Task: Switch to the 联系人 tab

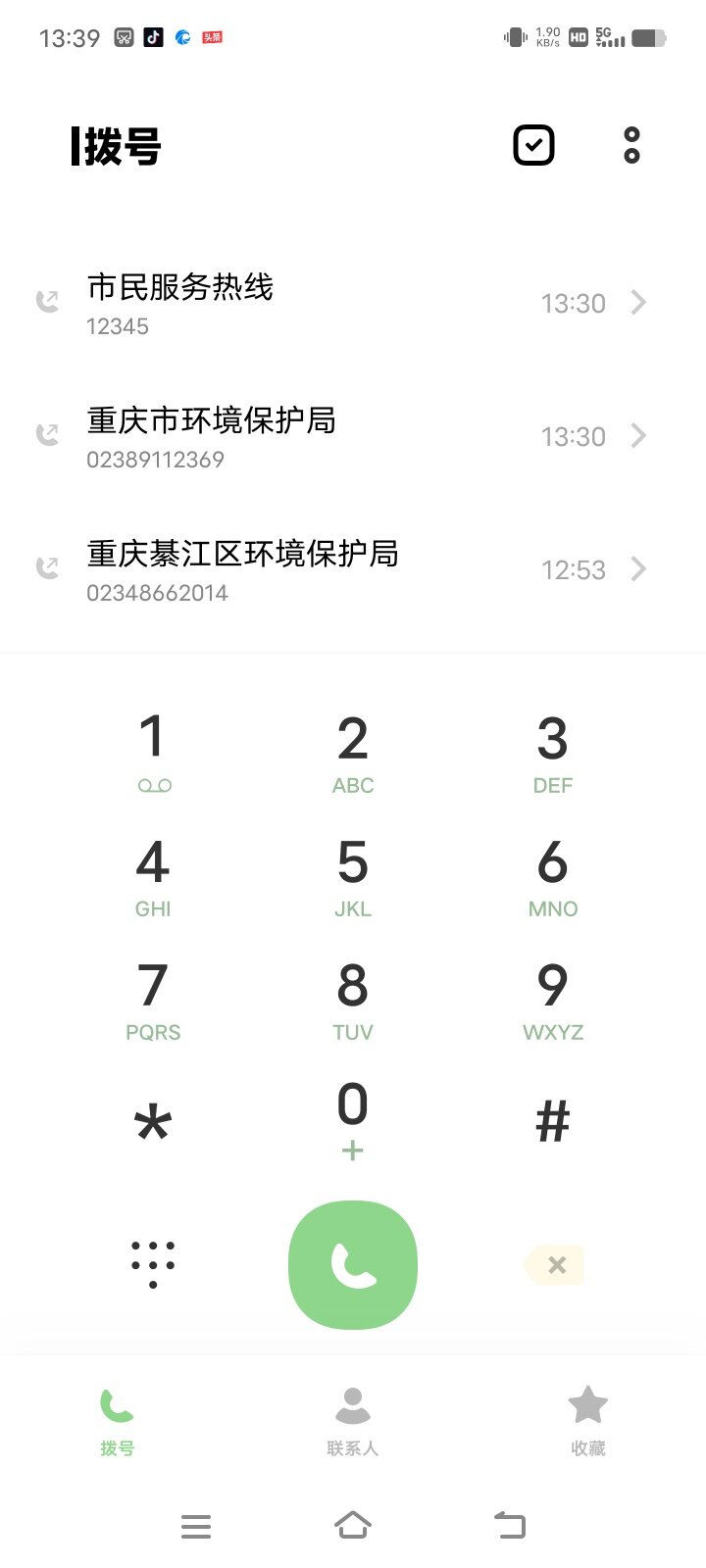Action: click(x=353, y=1421)
